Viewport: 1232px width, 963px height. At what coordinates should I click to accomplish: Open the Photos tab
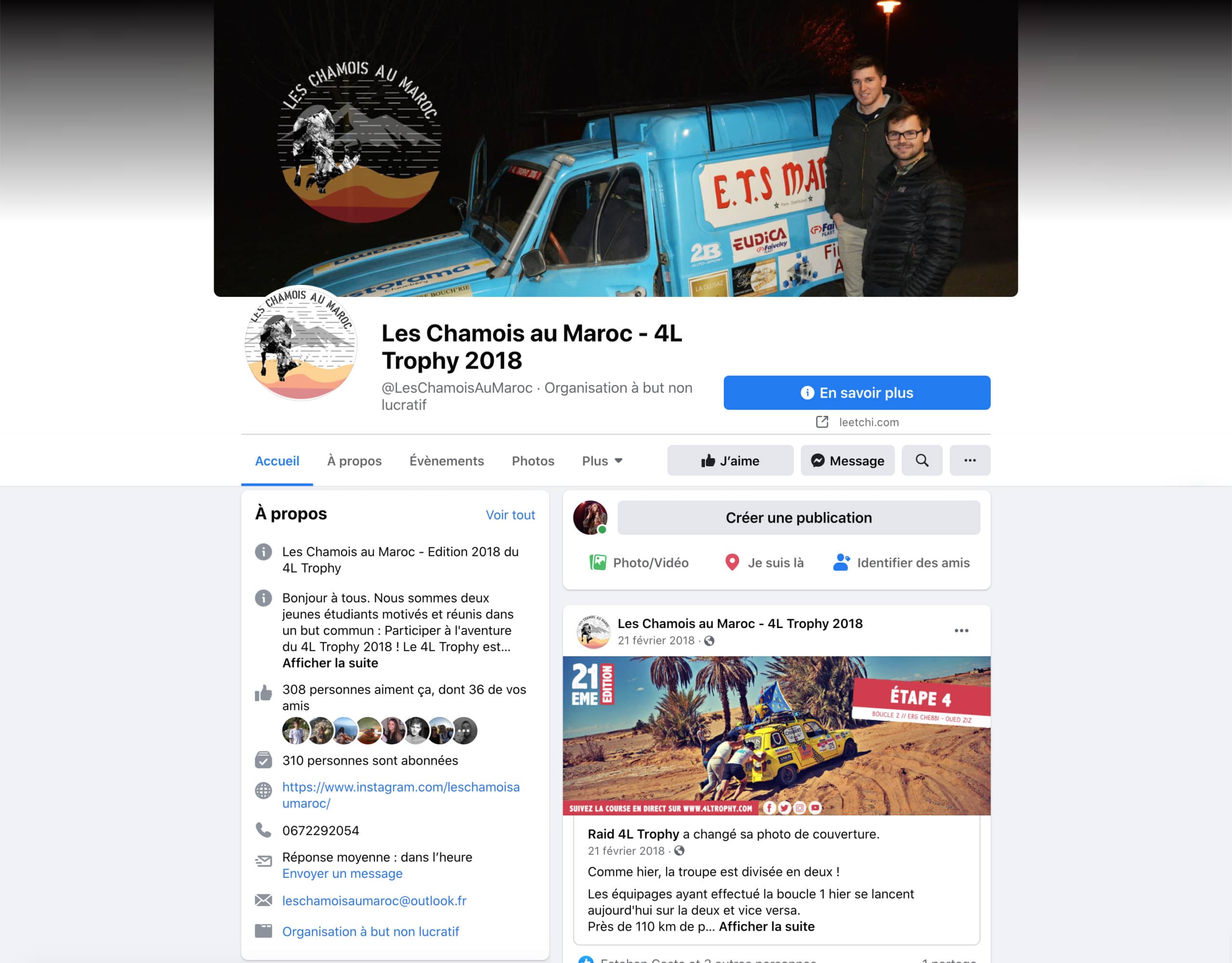pyautogui.click(x=533, y=461)
